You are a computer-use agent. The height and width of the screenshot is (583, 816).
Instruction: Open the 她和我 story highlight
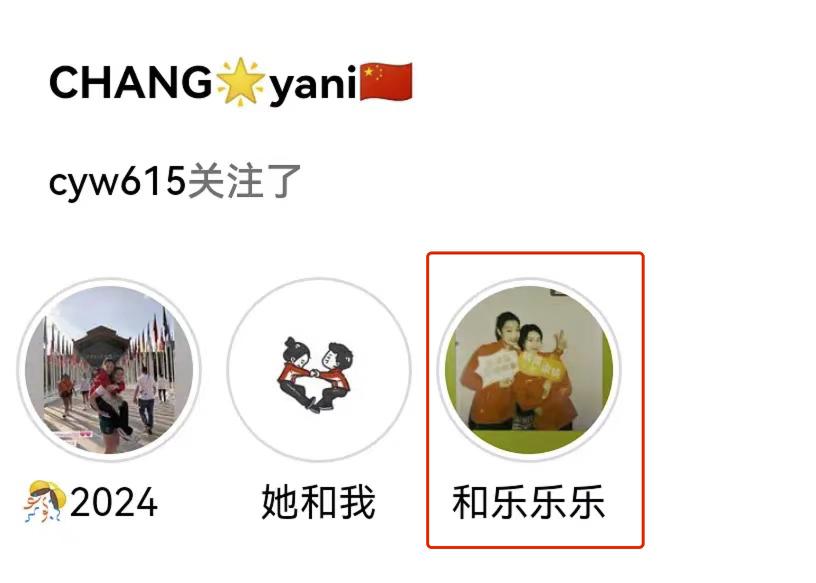[318, 370]
